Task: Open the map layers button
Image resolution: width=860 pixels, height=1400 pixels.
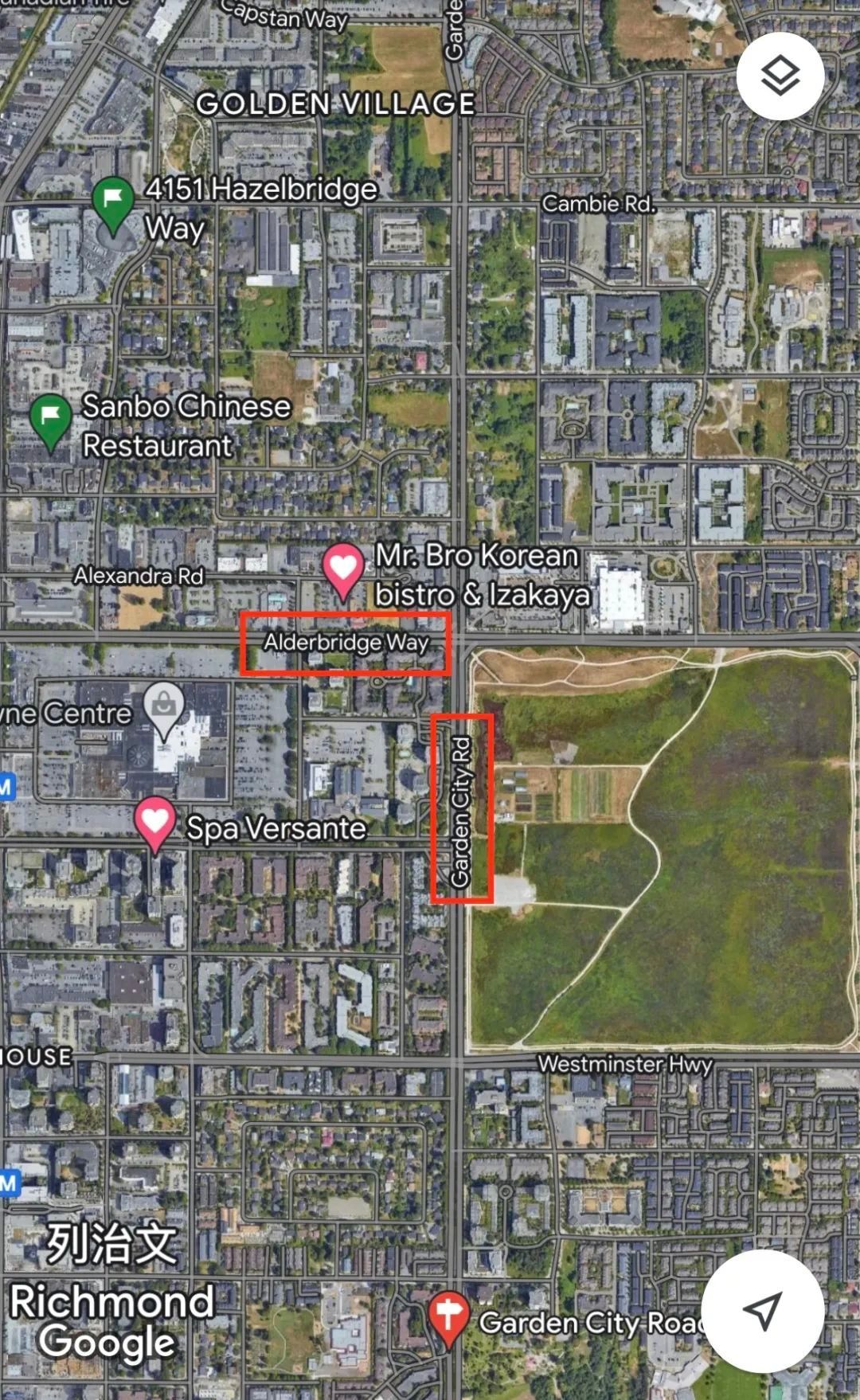Action: (780, 76)
